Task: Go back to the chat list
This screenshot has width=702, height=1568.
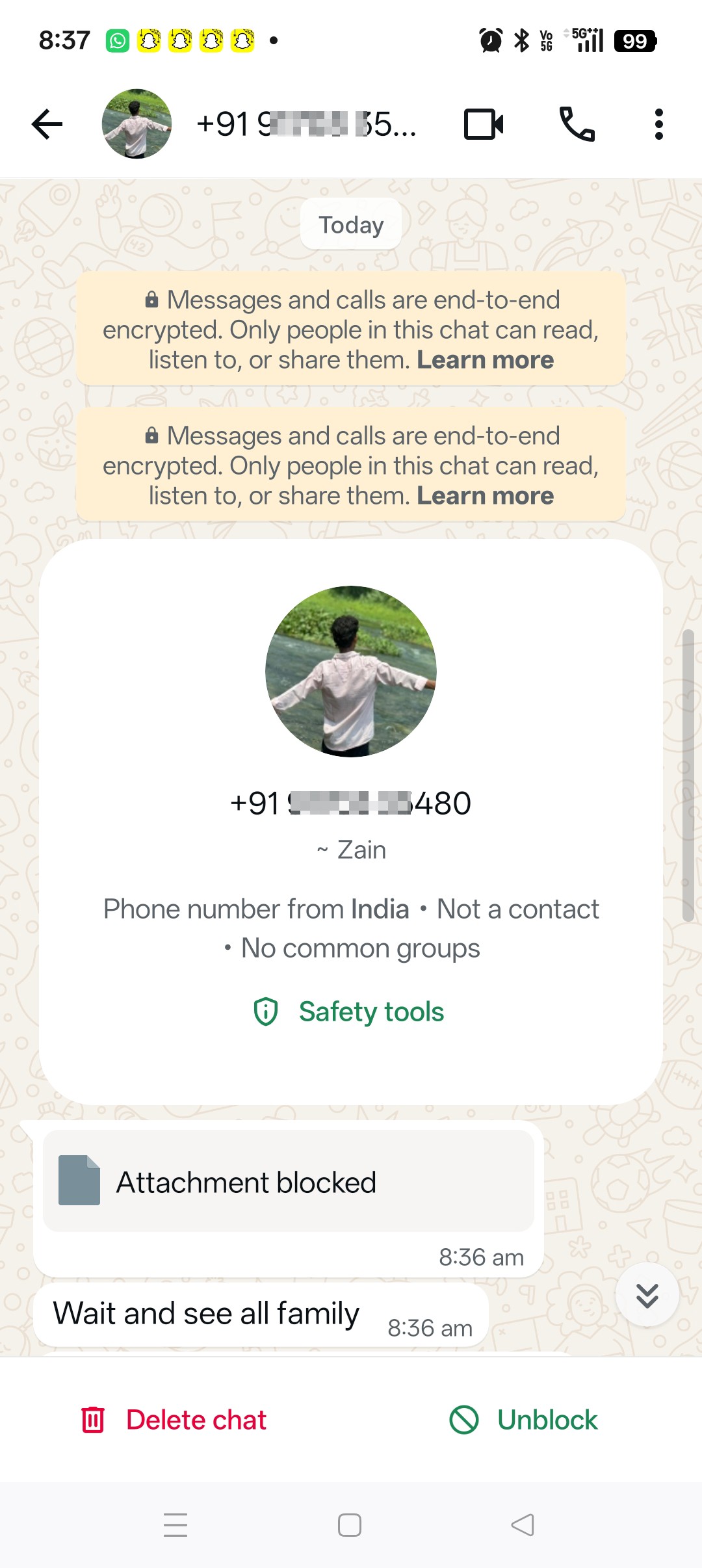Action: coord(47,124)
